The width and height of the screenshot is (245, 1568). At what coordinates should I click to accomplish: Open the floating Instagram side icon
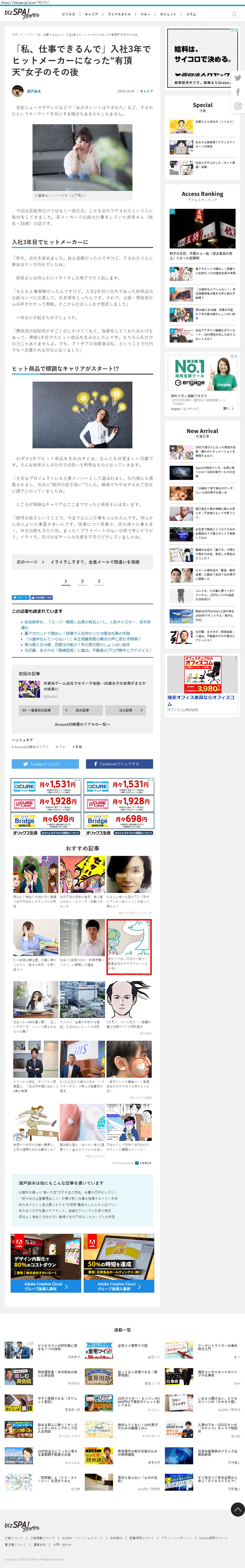(238, 106)
